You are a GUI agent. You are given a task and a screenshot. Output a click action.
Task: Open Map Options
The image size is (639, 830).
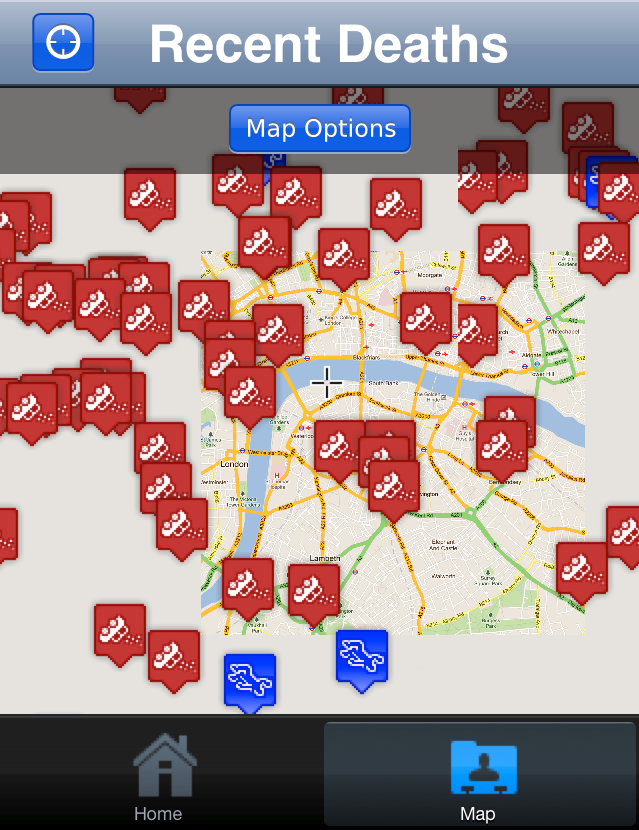click(320, 129)
